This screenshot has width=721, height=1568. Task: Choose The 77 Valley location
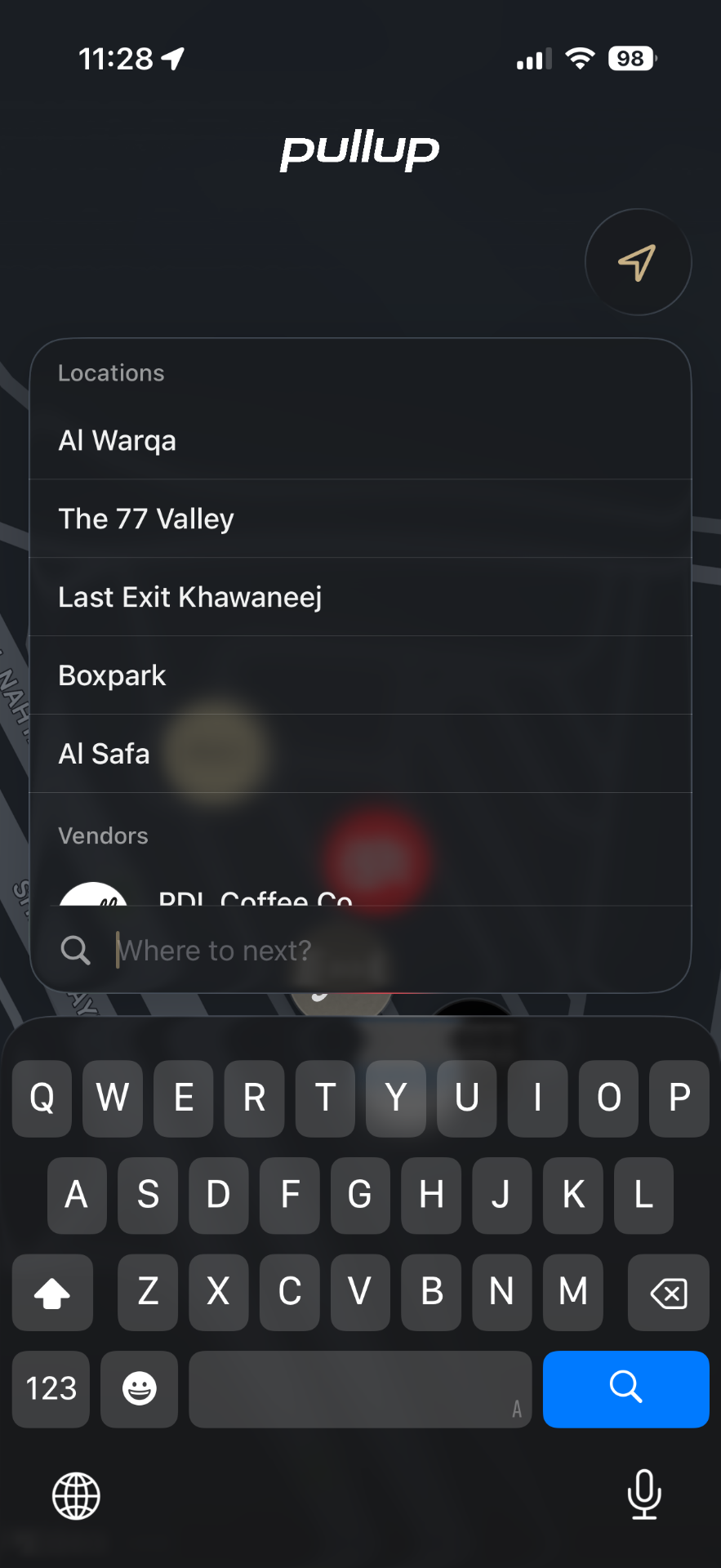coord(359,519)
